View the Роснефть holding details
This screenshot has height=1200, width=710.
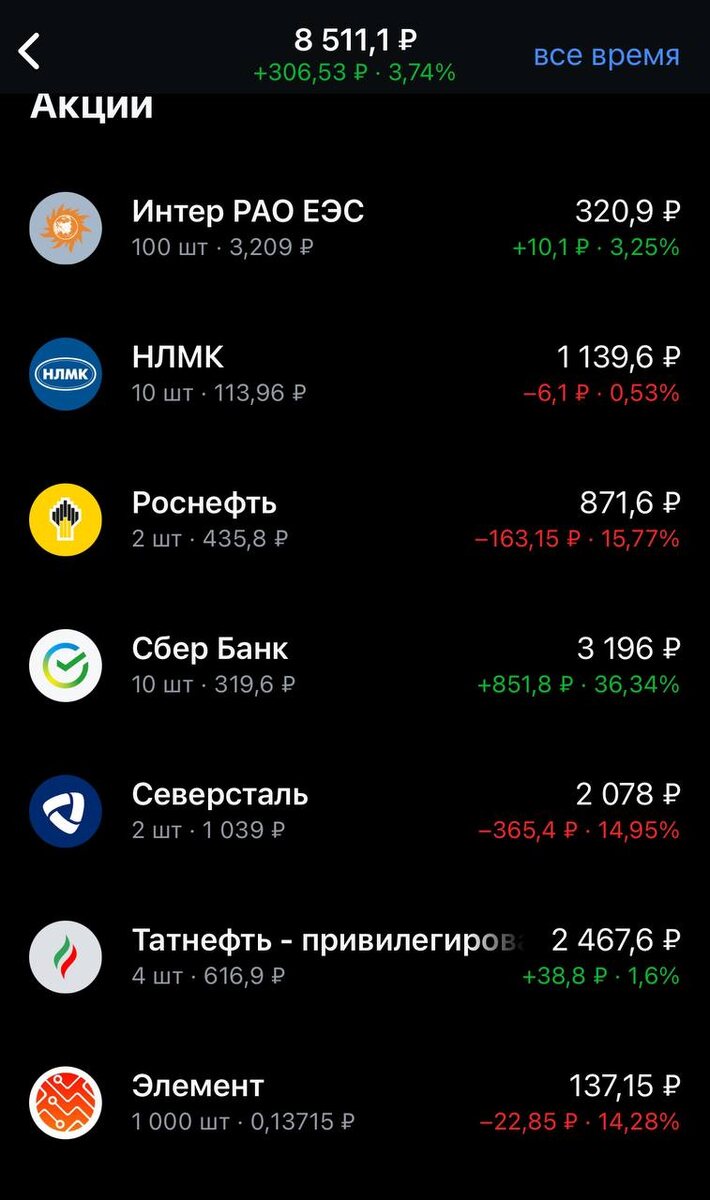(355, 520)
